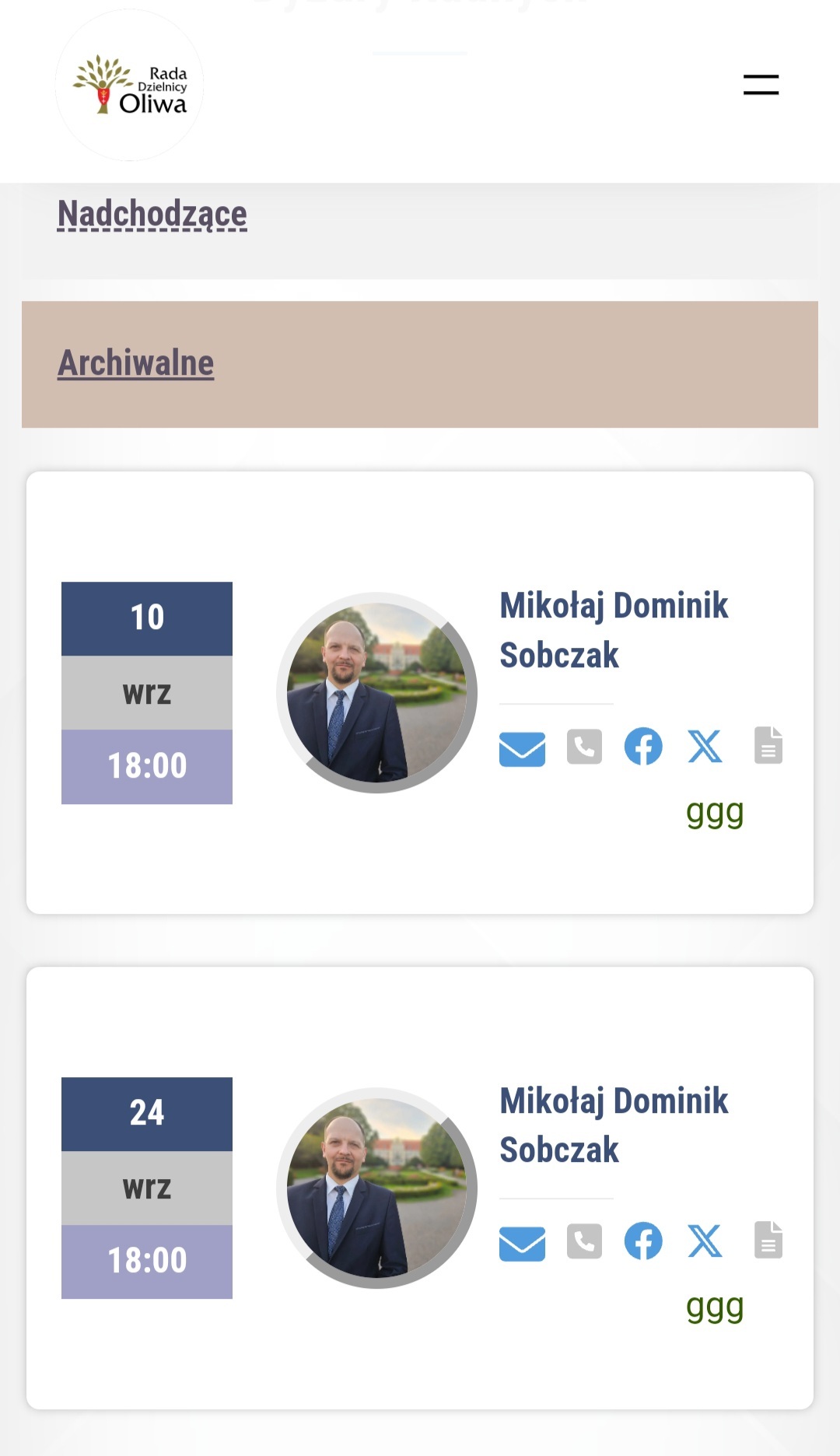Screen dimensions: 840x1456
Task: Switch to Nadchodzące duty hours
Action: point(152,214)
